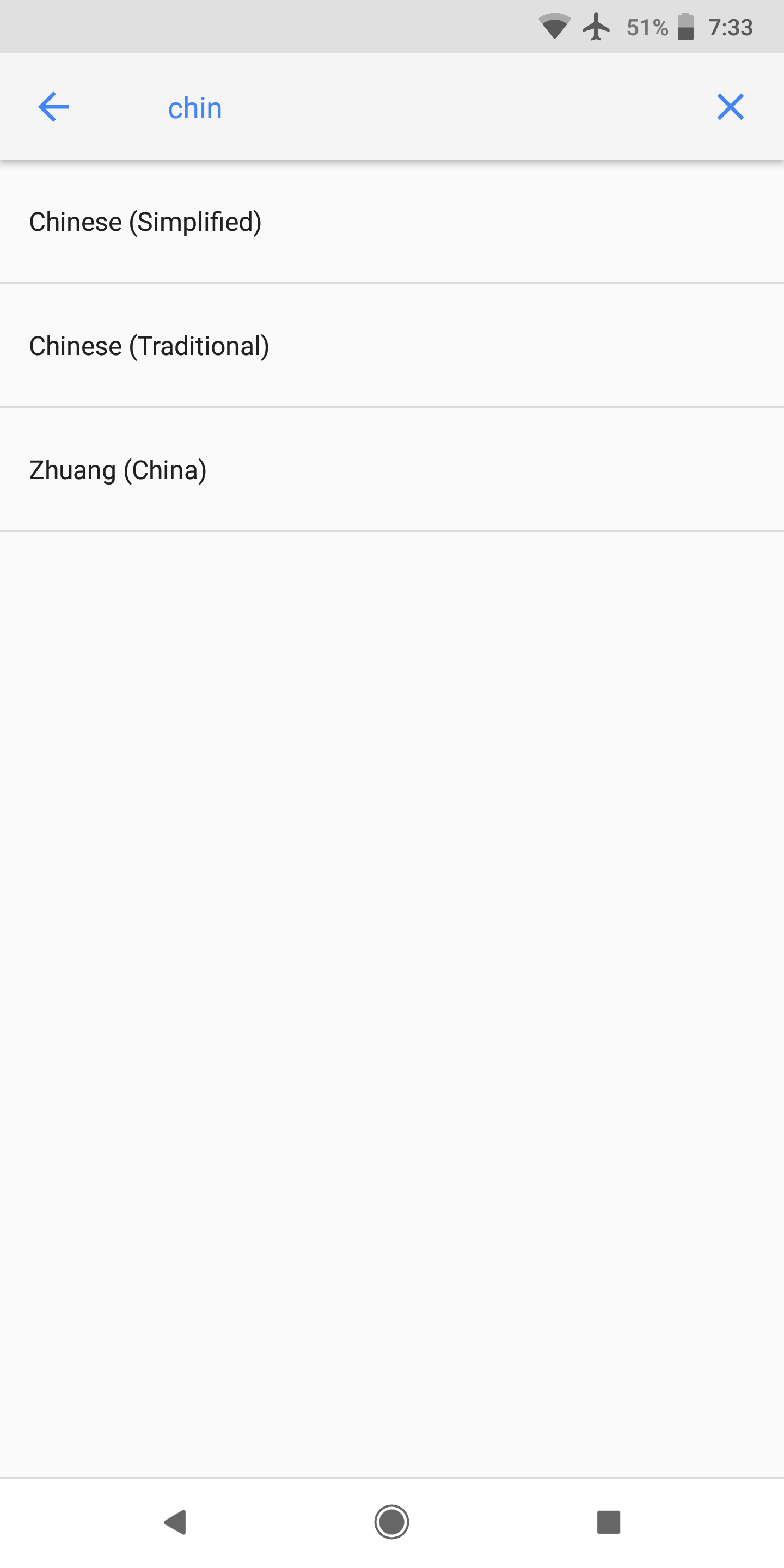This screenshot has height=1568, width=784.
Task: Tap the airplane mode icon
Action: pos(598,27)
